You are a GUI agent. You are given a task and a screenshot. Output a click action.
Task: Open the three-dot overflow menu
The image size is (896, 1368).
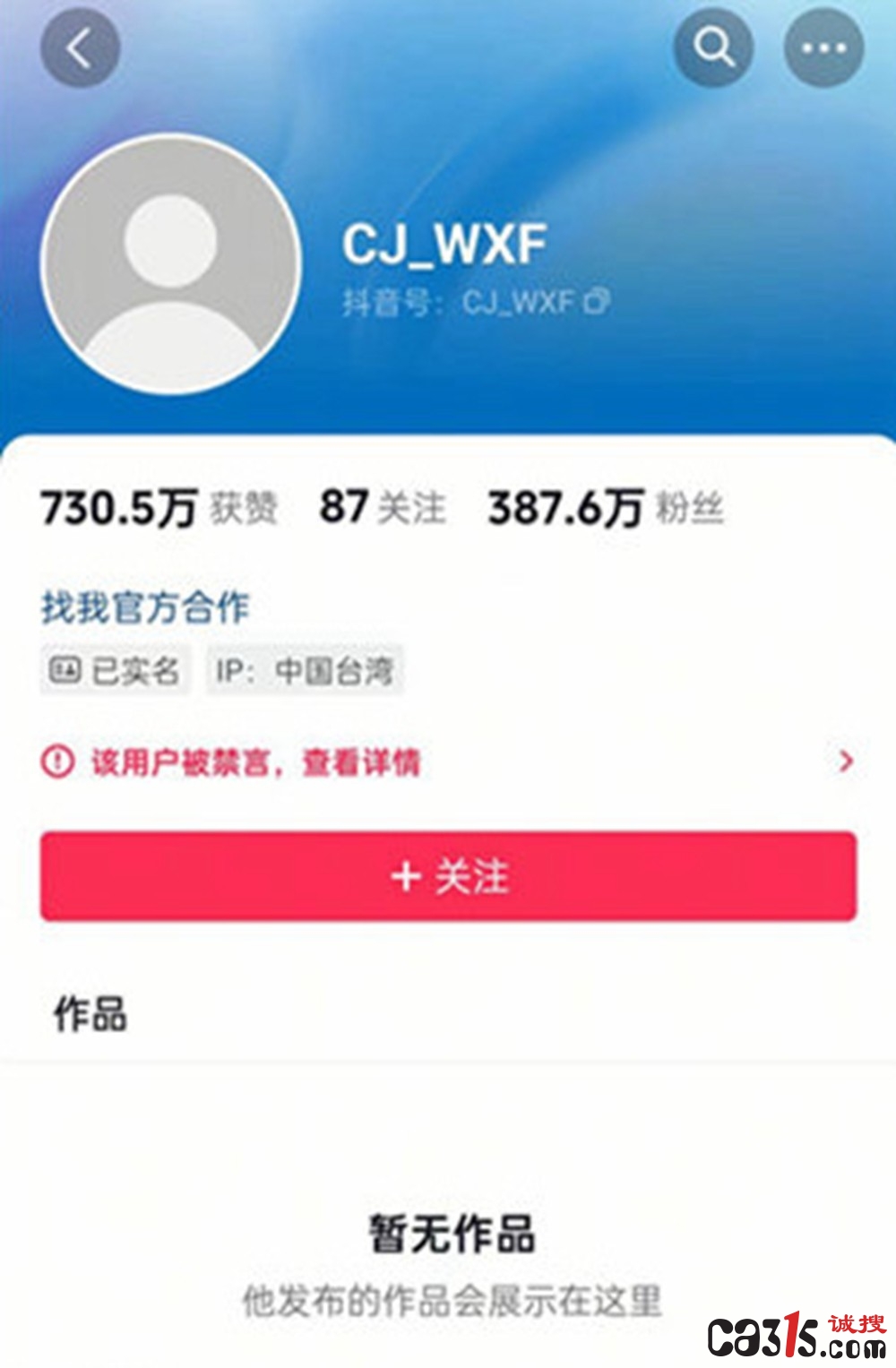823,48
